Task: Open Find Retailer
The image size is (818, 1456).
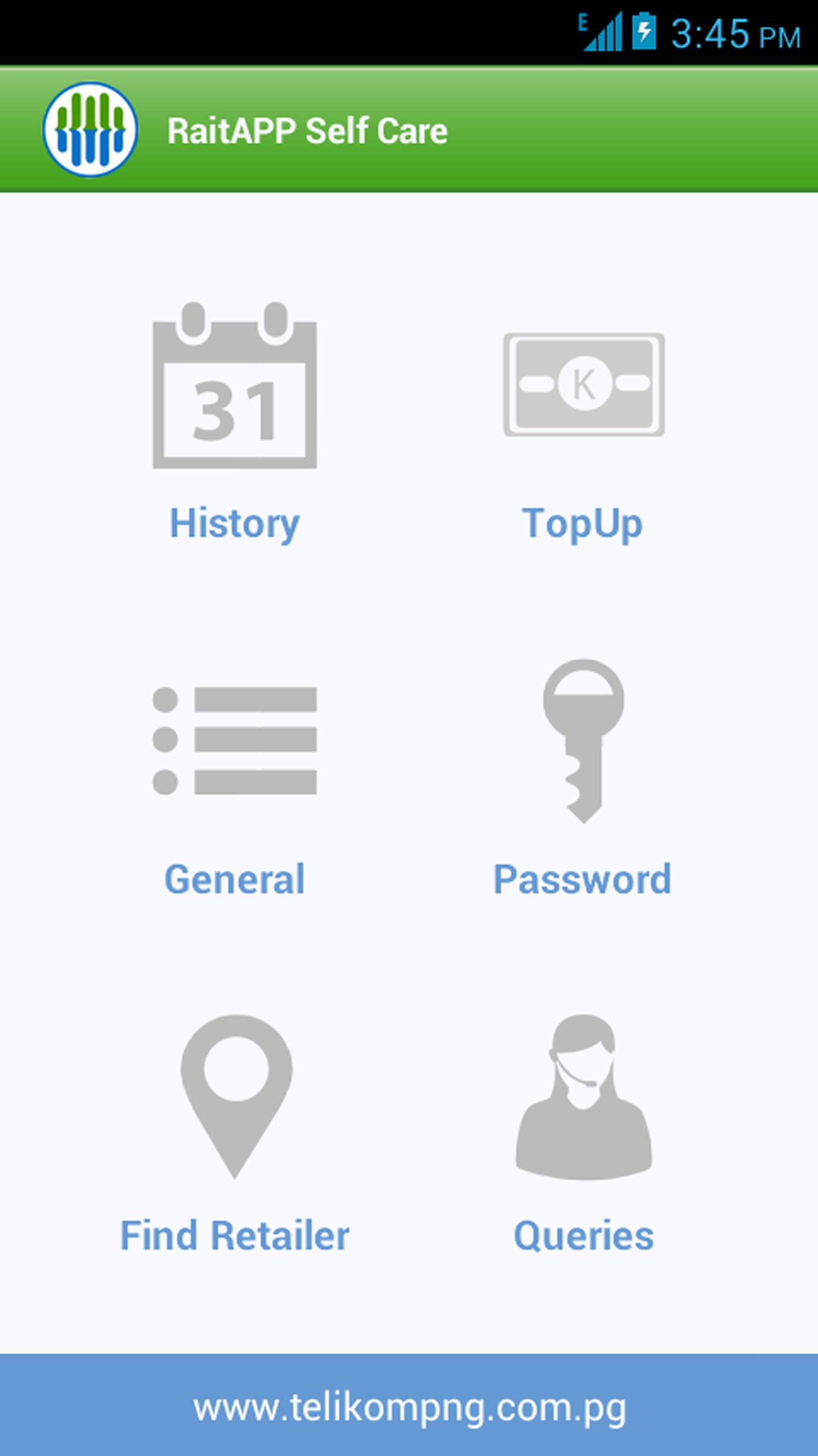Action: [x=235, y=1136]
